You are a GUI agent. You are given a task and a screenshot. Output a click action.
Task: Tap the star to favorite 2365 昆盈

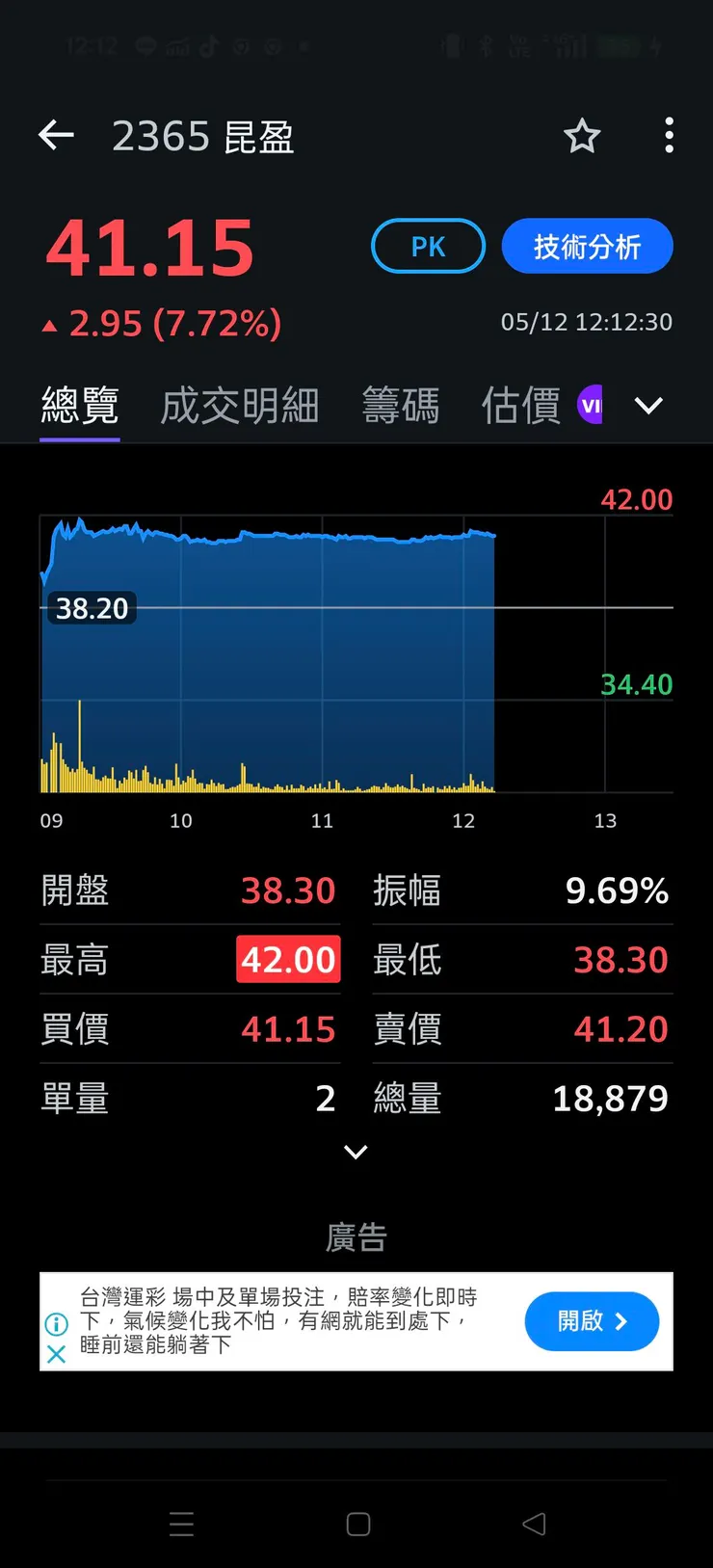[x=582, y=137]
